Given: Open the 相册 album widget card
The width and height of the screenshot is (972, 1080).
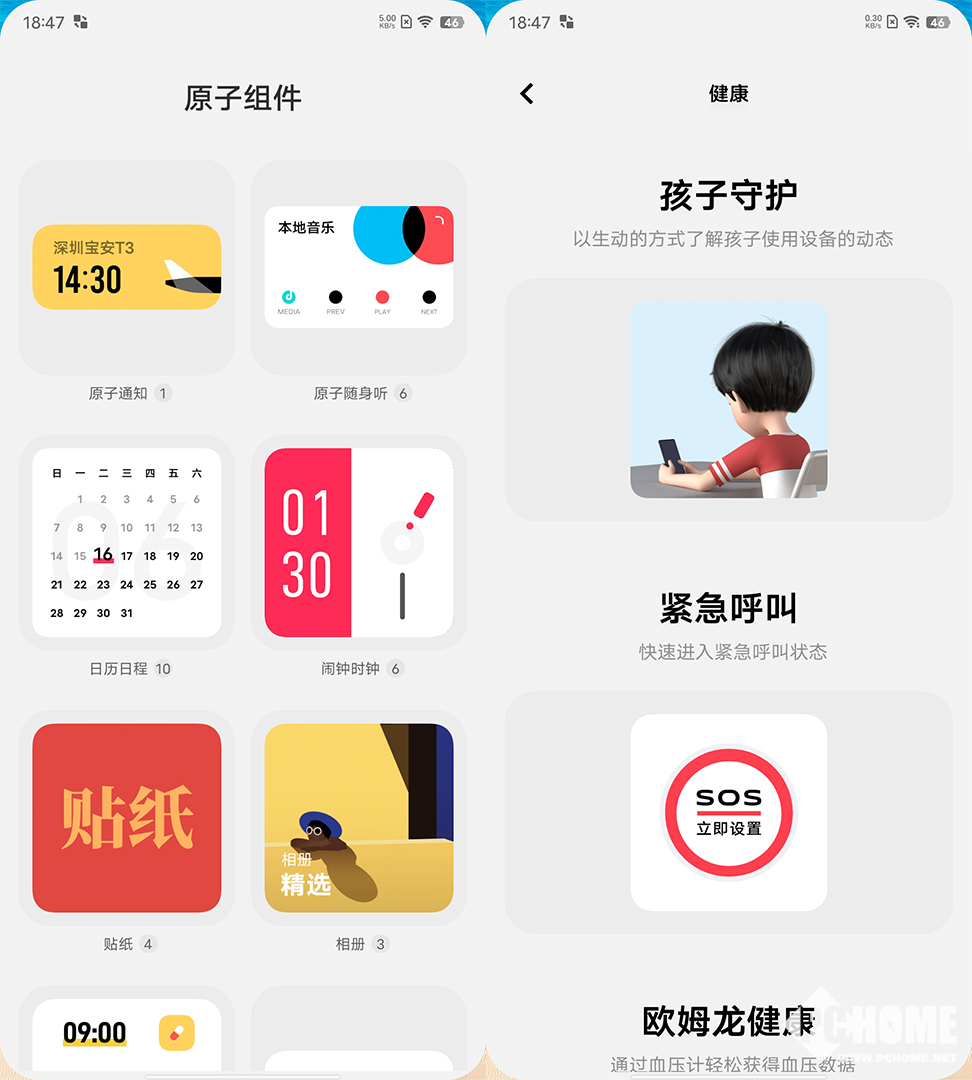Looking at the screenshot, I should point(358,818).
